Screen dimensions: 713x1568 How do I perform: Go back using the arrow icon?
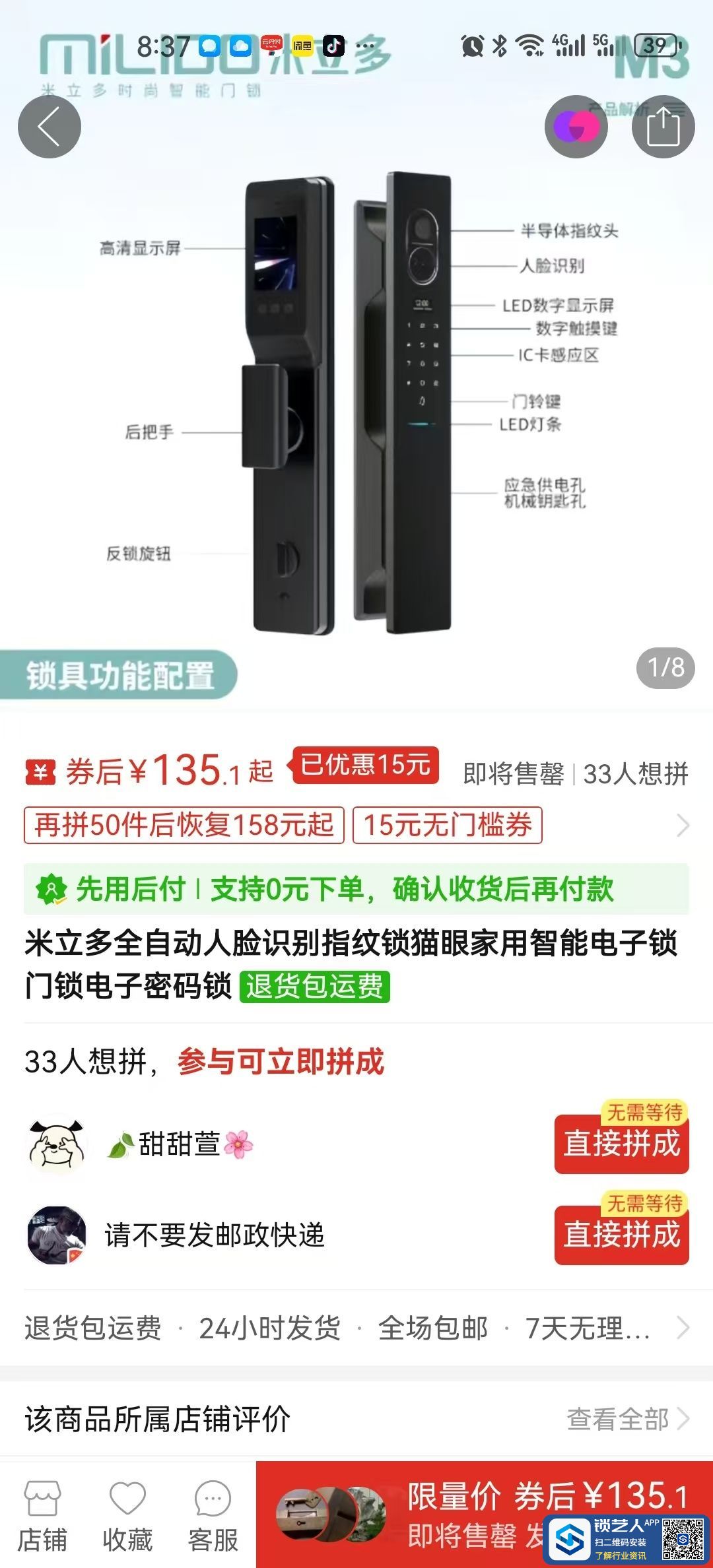click(49, 127)
